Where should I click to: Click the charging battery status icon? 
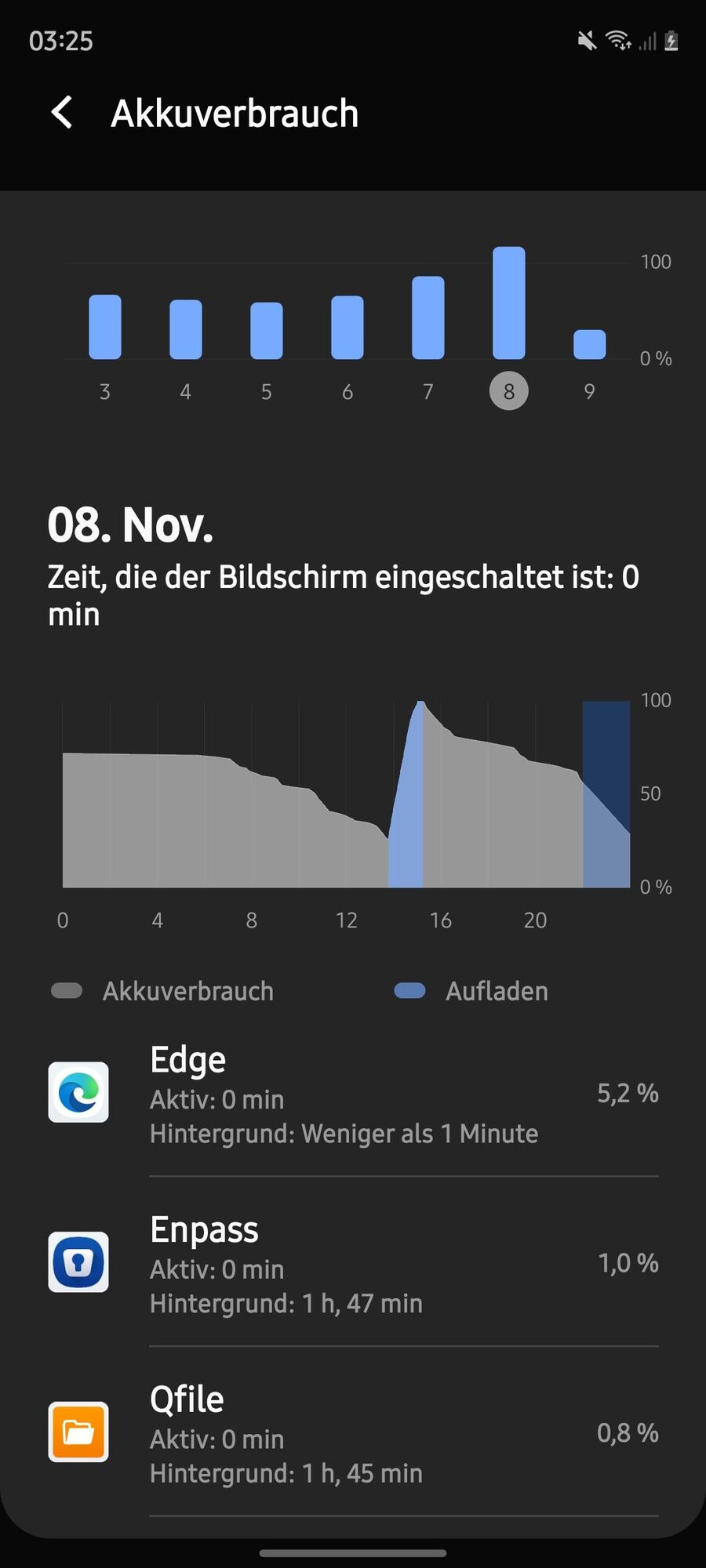point(672,42)
